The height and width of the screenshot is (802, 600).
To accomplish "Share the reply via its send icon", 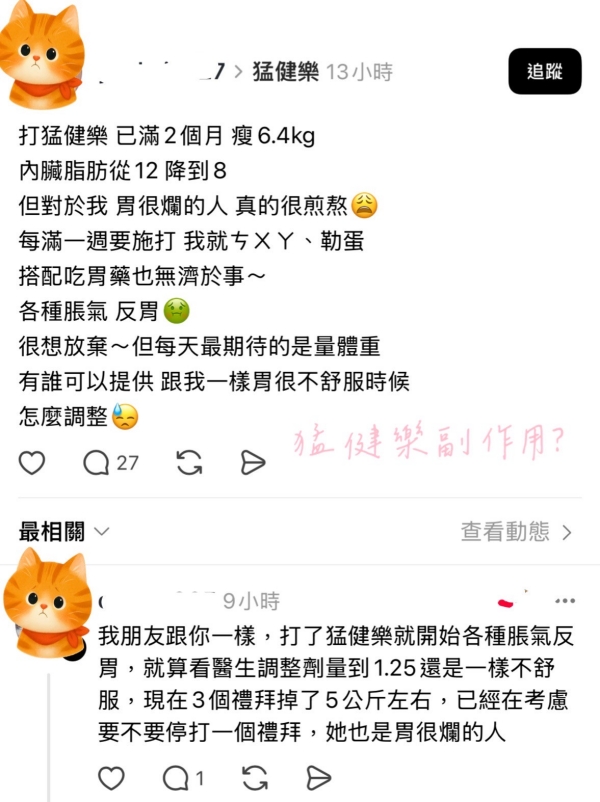I will [318, 777].
